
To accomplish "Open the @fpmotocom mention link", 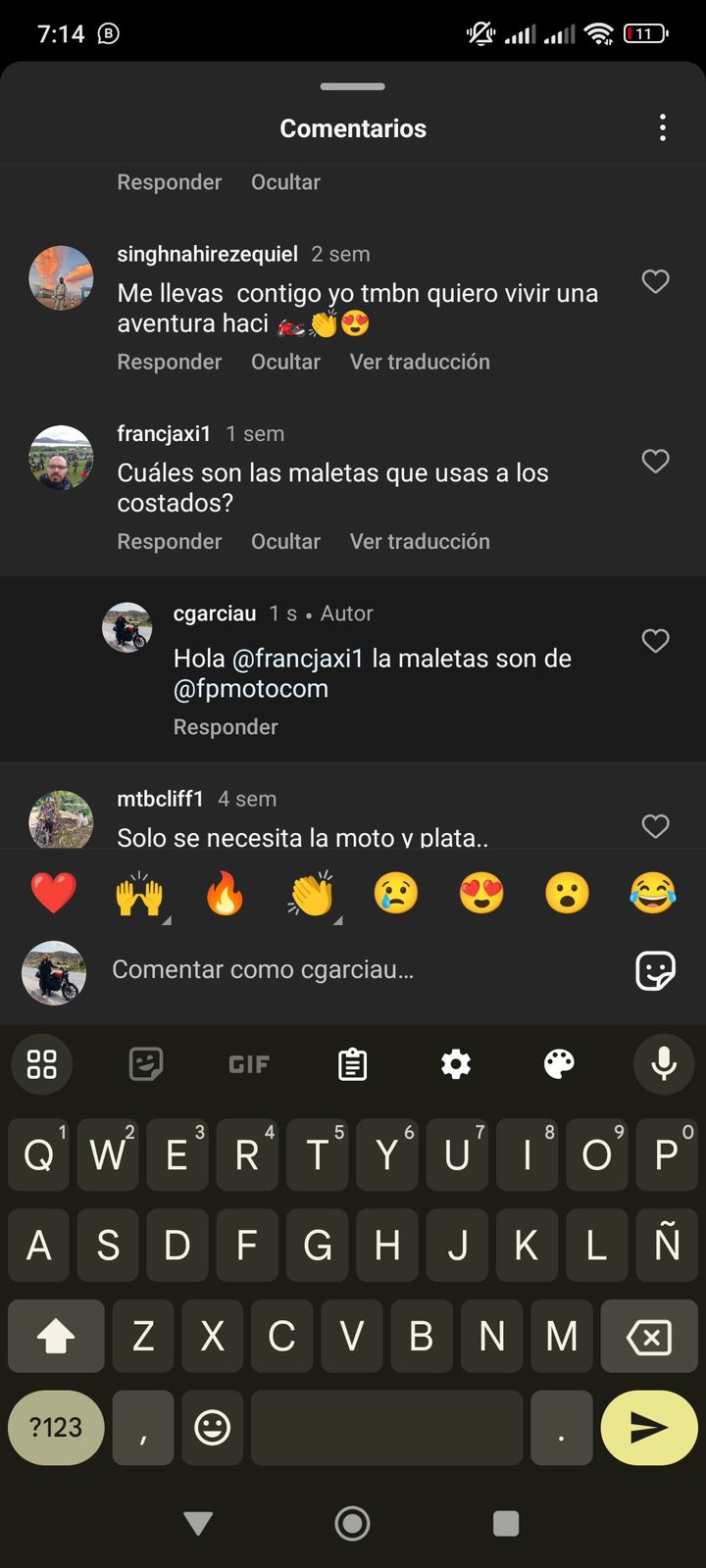I will (x=251, y=689).
